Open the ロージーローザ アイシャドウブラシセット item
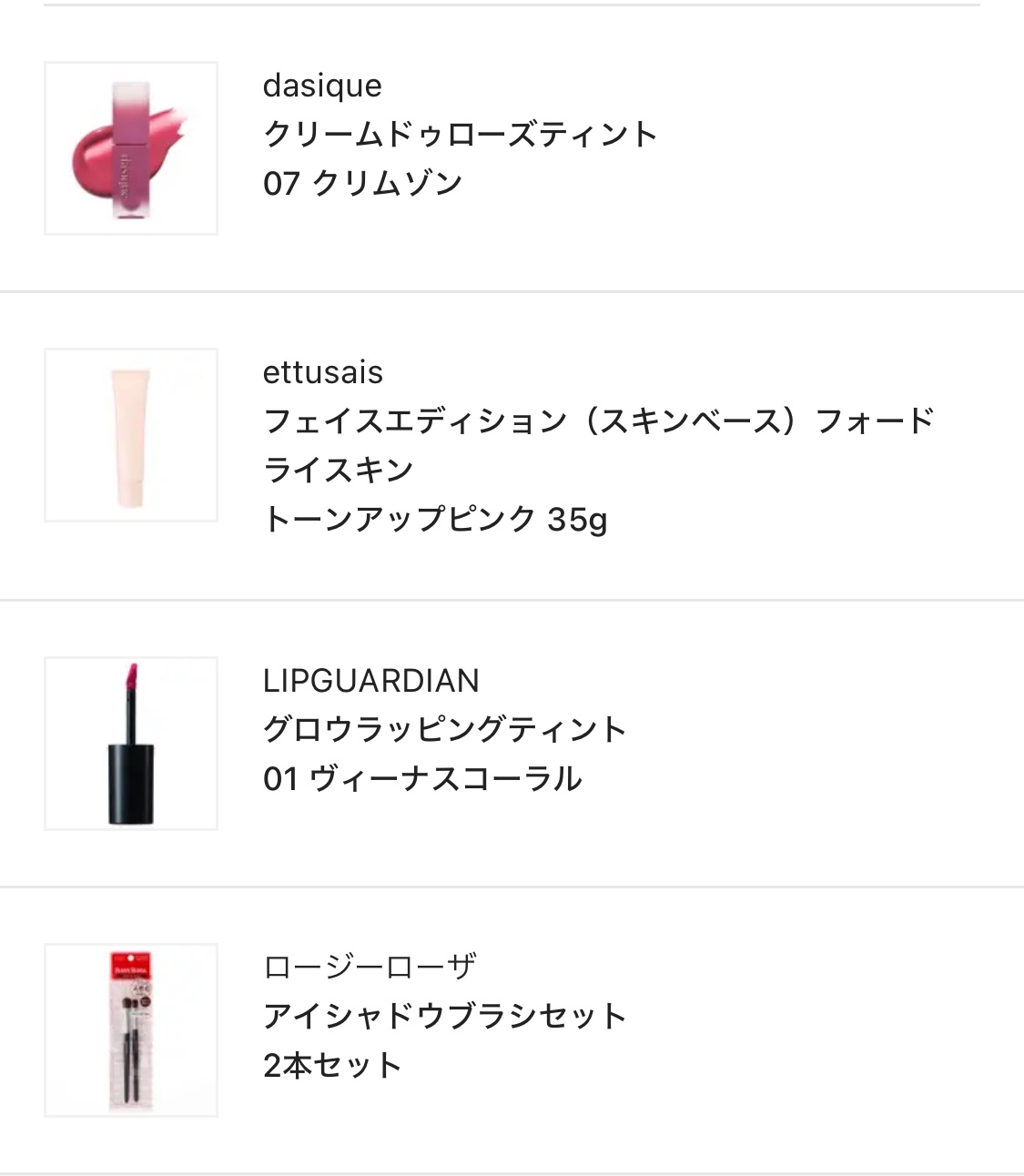Image resolution: width=1024 pixels, height=1176 pixels. tap(444, 1016)
